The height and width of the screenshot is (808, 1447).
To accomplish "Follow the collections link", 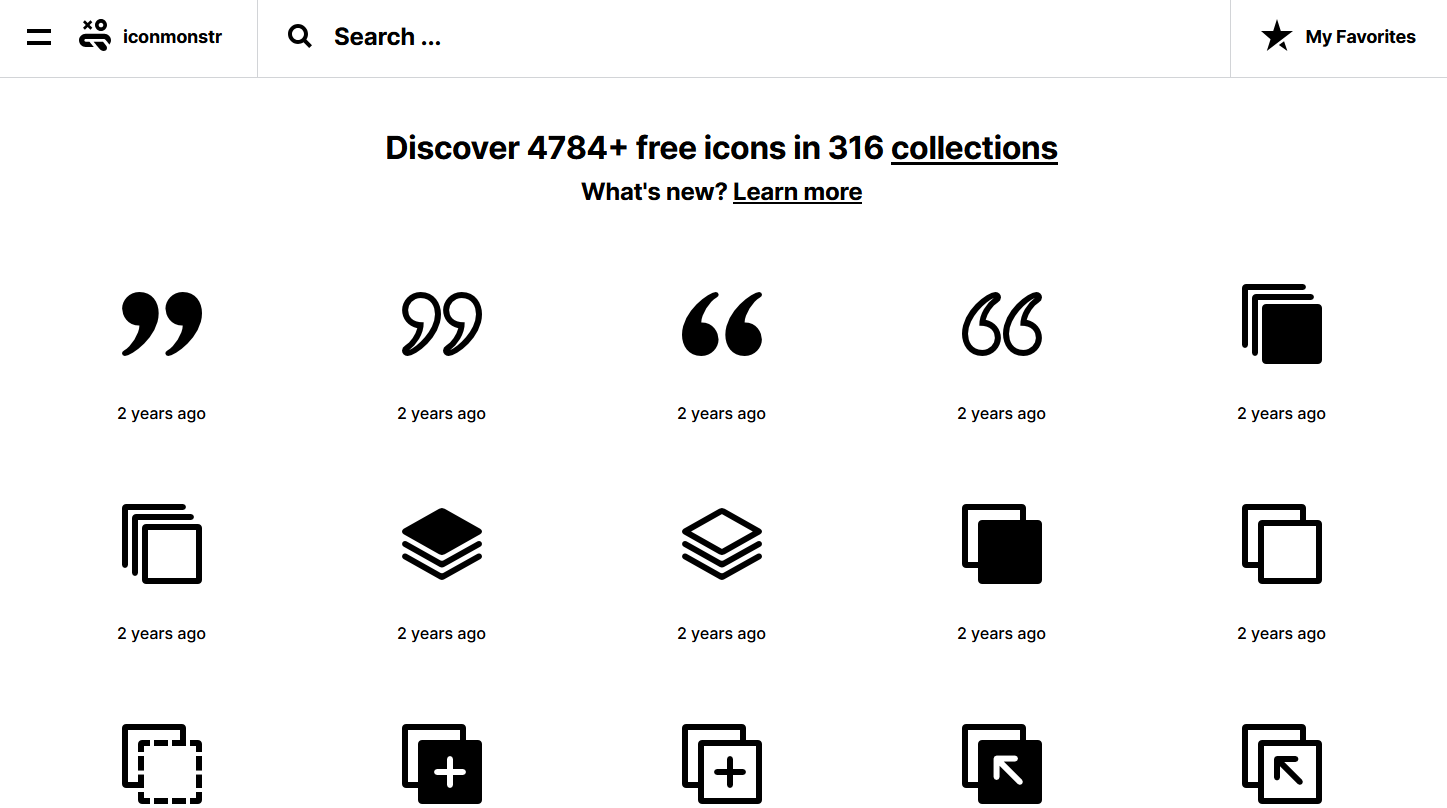I will pyautogui.click(x=974, y=148).
